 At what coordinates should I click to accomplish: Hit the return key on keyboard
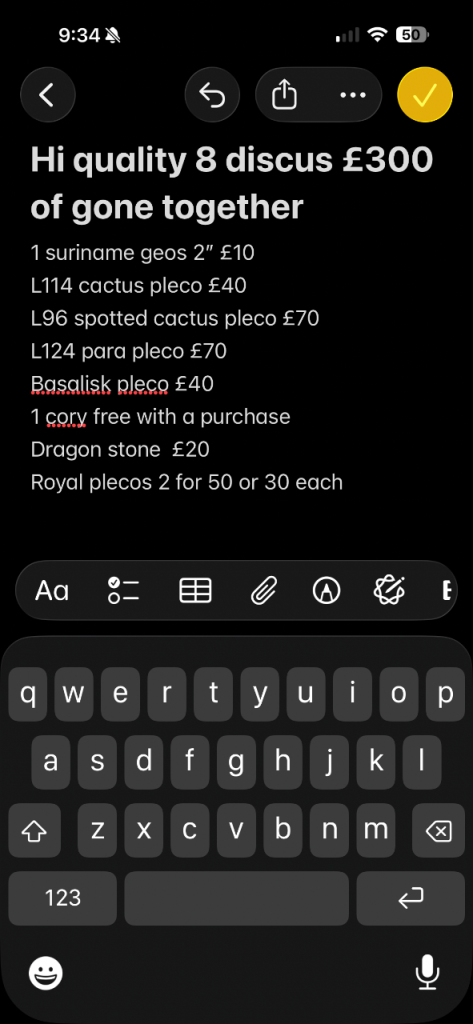[x=410, y=899]
